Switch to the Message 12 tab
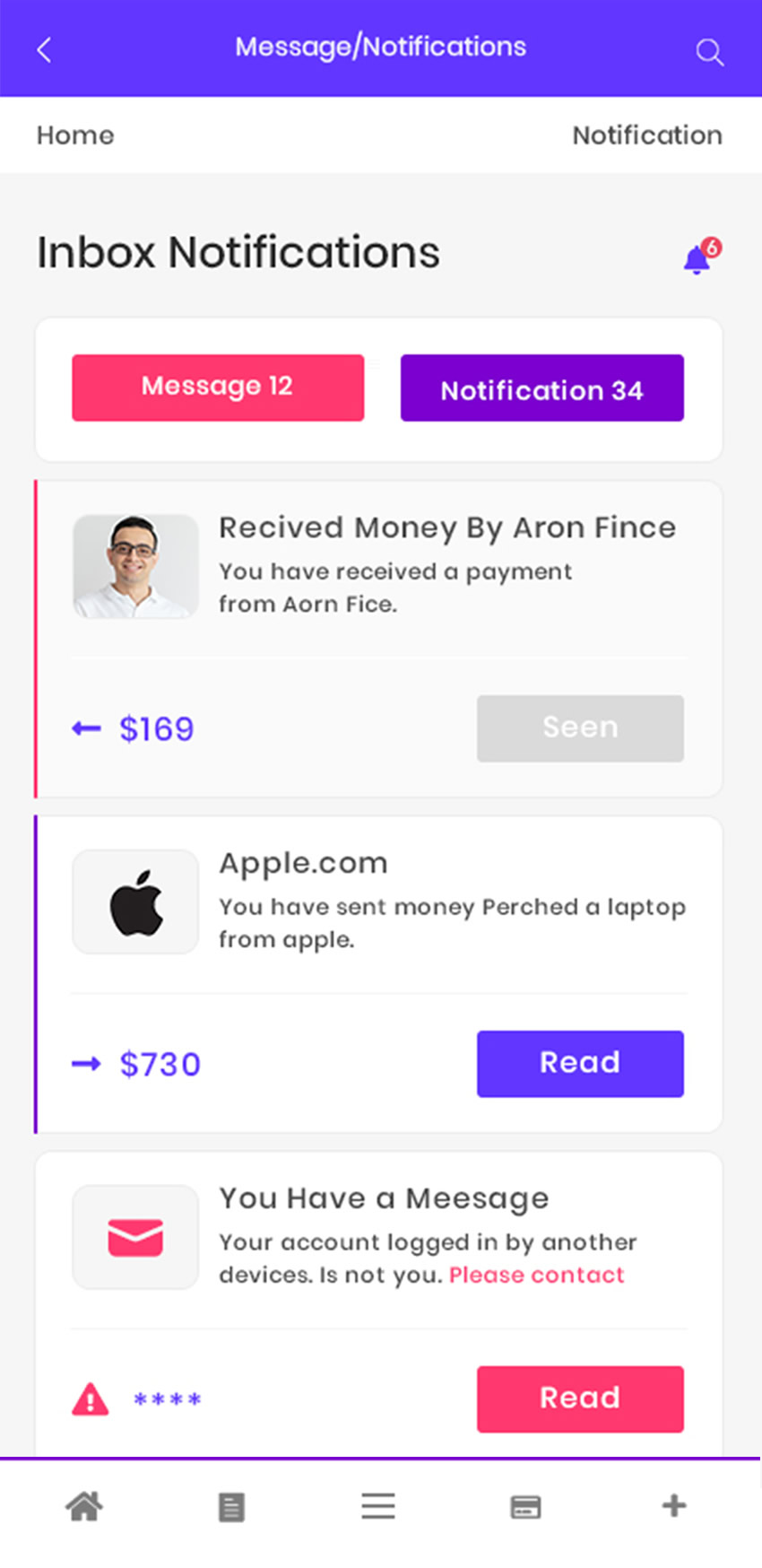This screenshot has width=762, height=1568. (218, 388)
